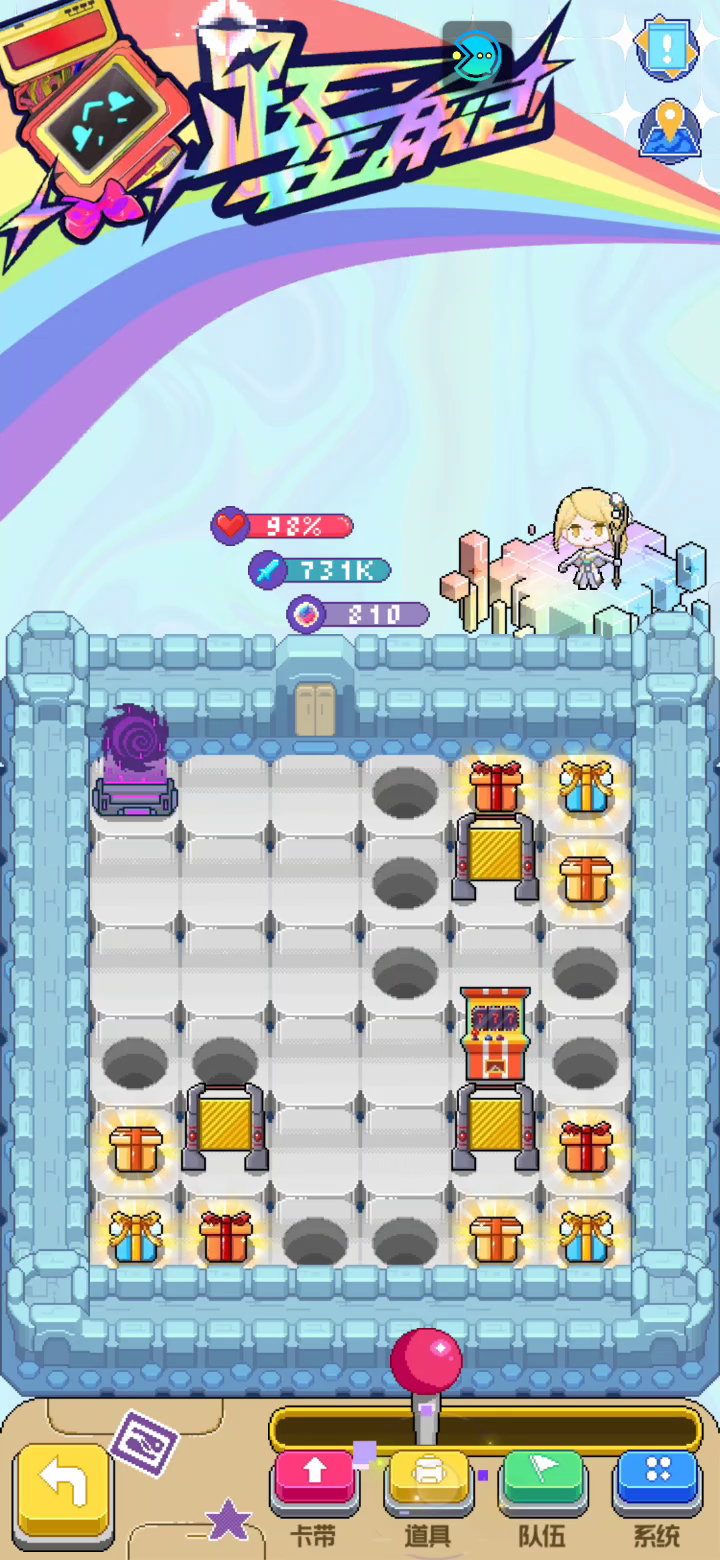Tap the purple swirl portal tile

pyautogui.click(x=135, y=760)
